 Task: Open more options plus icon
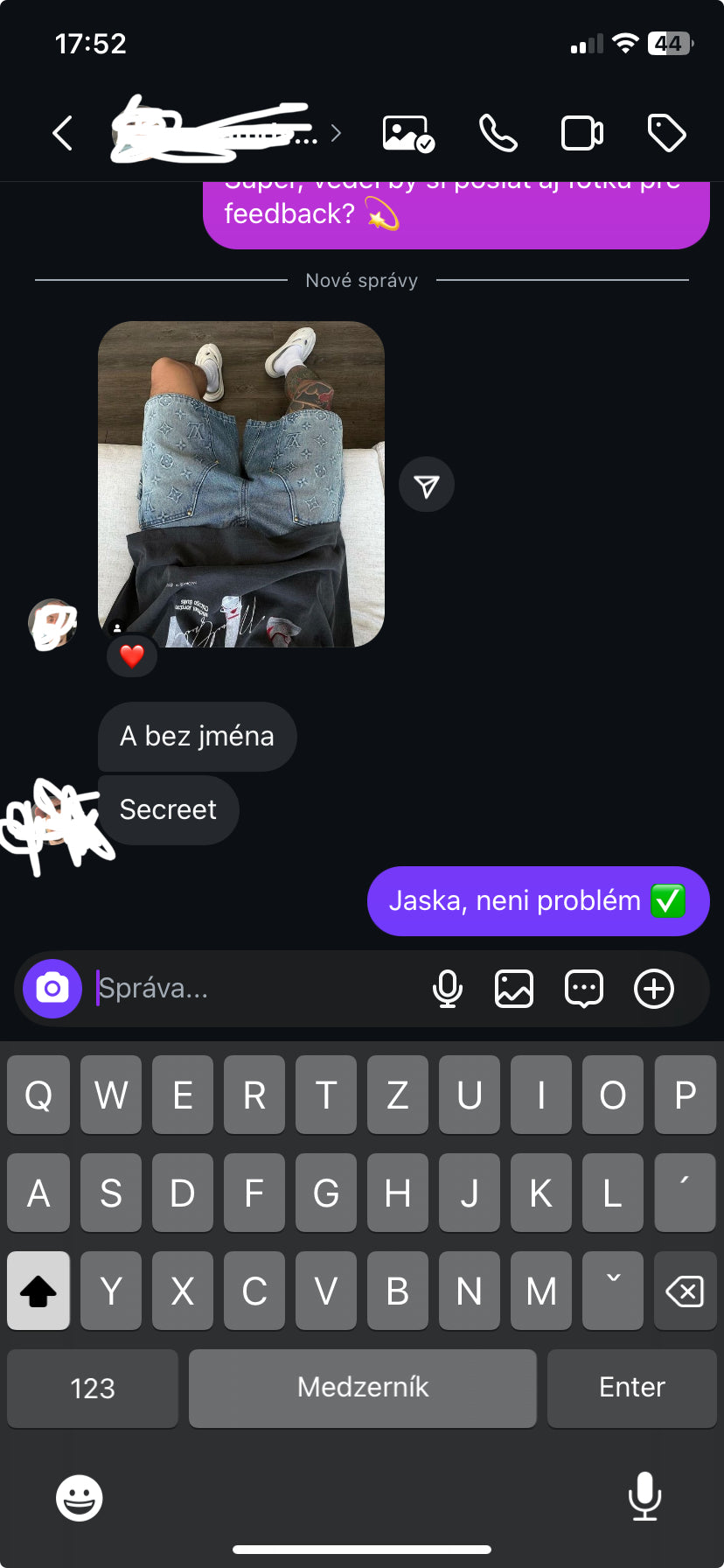pyautogui.click(x=654, y=989)
